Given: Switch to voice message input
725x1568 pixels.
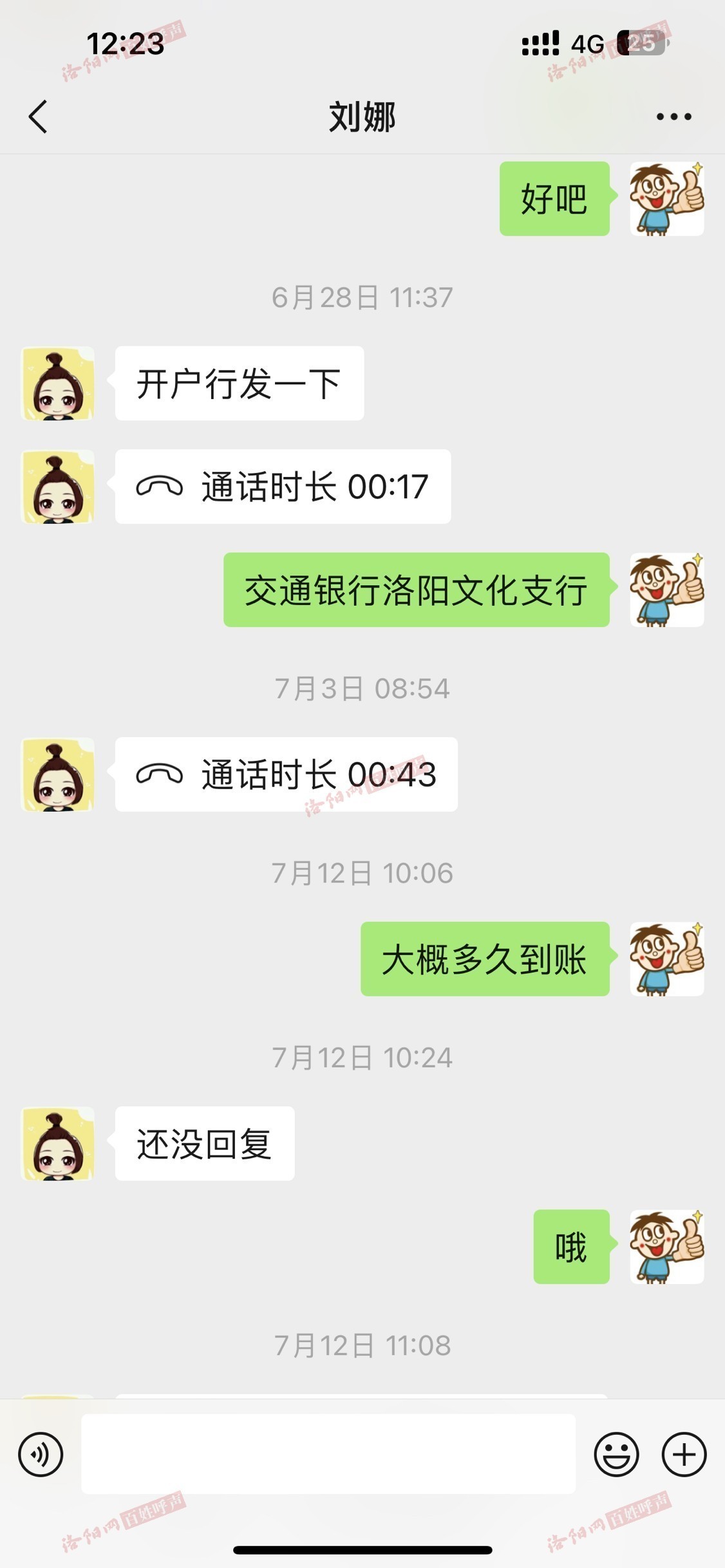Looking at the screenshot, I should pyautogui.click(x=41, y=1454).
